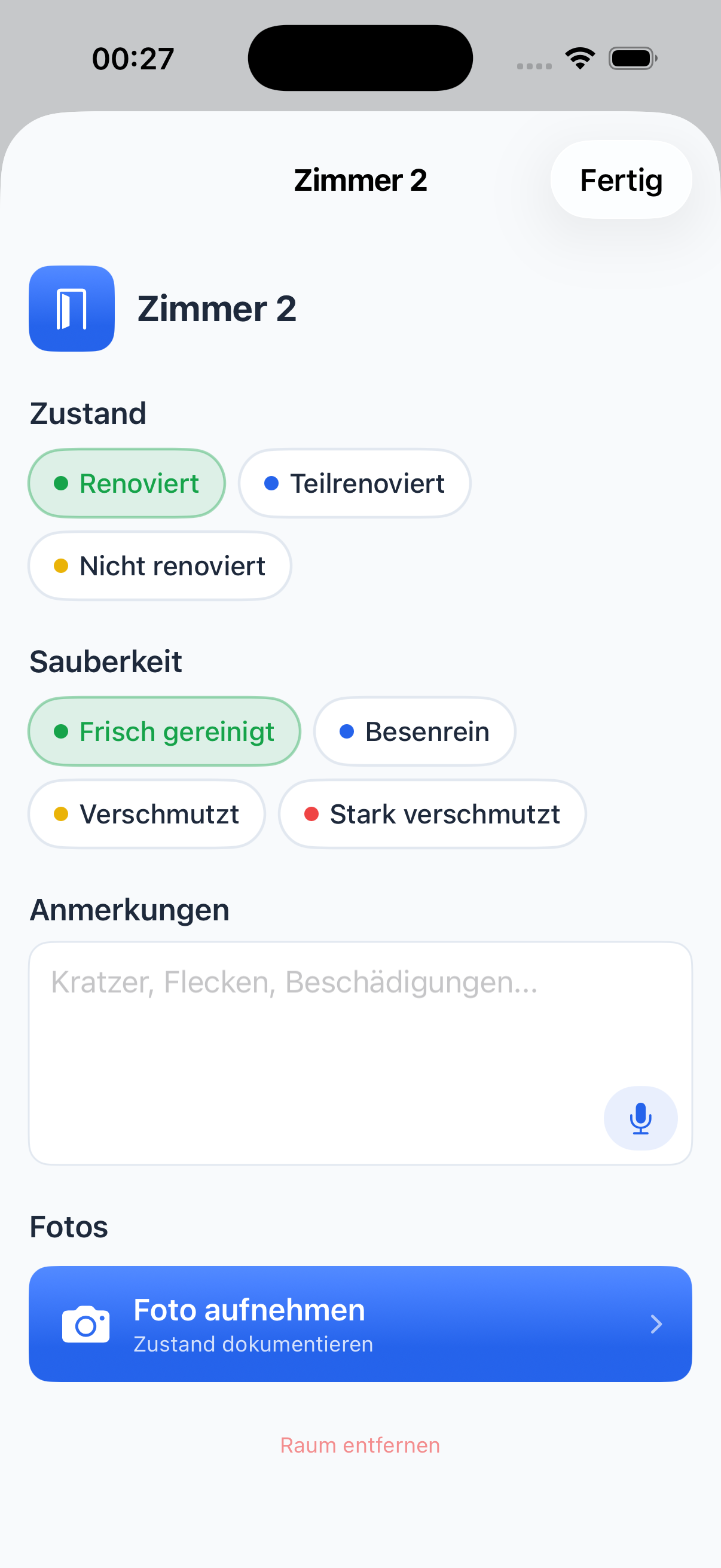Open Foto aufnehmen to document condition

(x=360, y=1325)
